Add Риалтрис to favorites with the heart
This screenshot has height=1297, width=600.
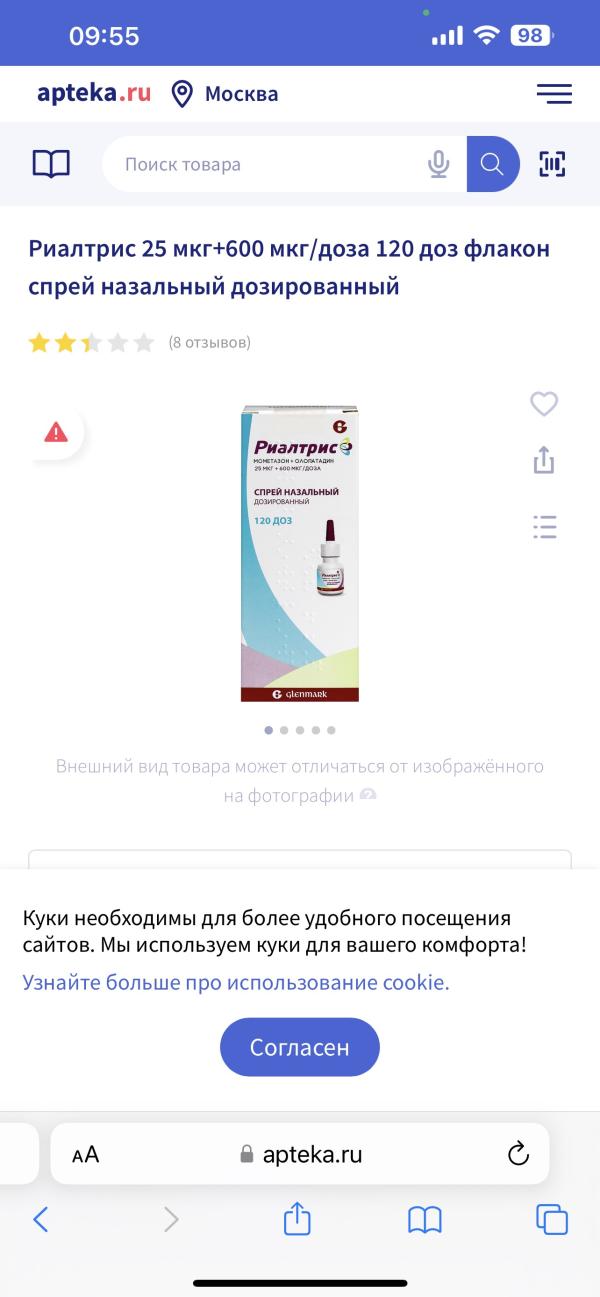[544, 404]
